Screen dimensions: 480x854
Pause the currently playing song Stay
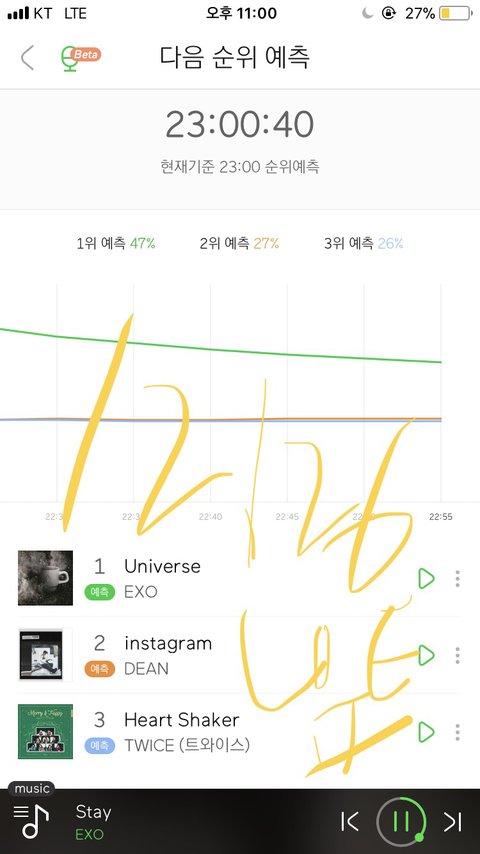(x=402, y=822)
